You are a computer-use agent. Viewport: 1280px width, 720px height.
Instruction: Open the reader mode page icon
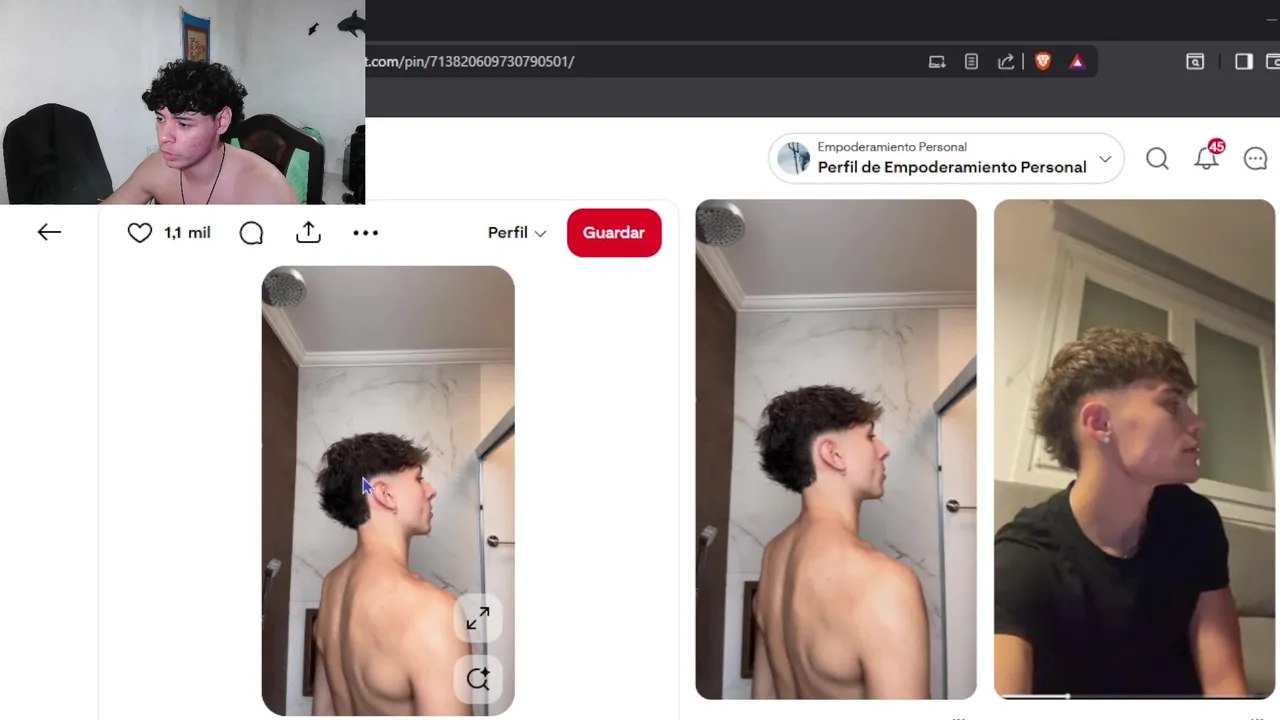[x=971, y=62]
